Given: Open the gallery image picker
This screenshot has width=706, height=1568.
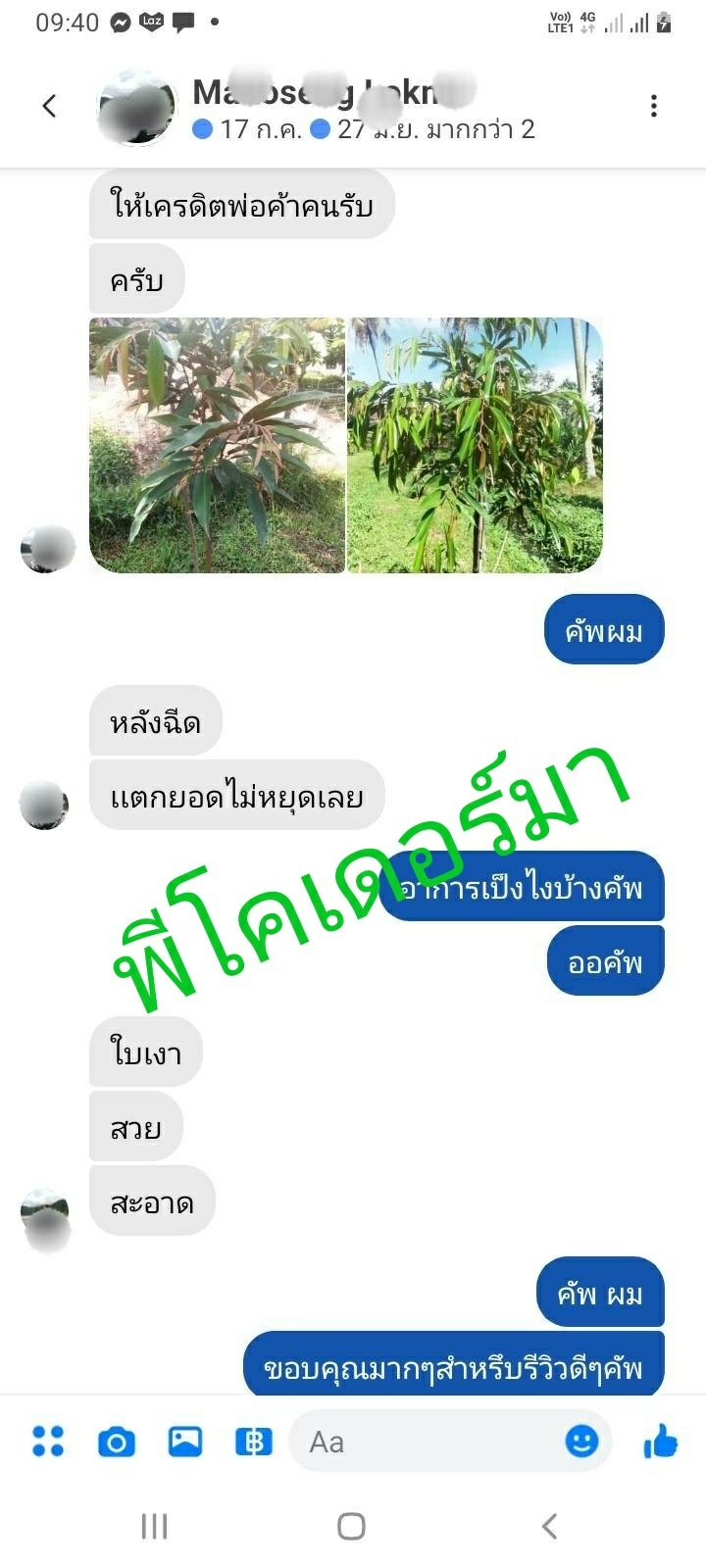Looking at the screenshot, I should click(x=185, y=1441).
